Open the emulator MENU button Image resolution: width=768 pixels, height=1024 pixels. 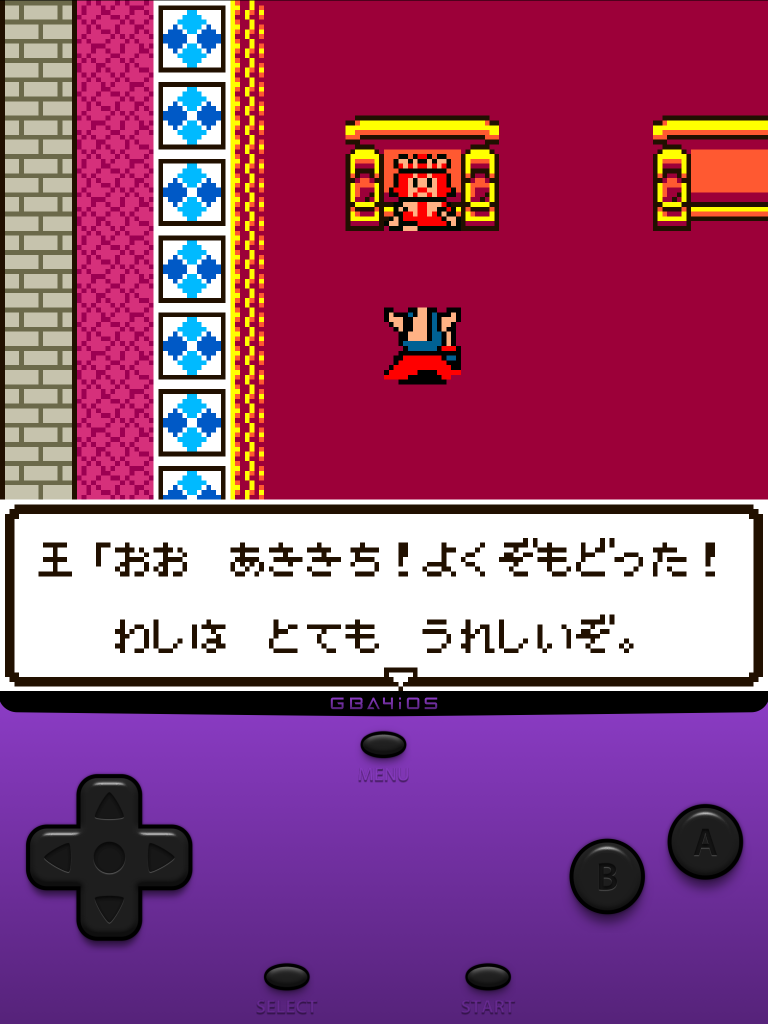pos(383,745)
